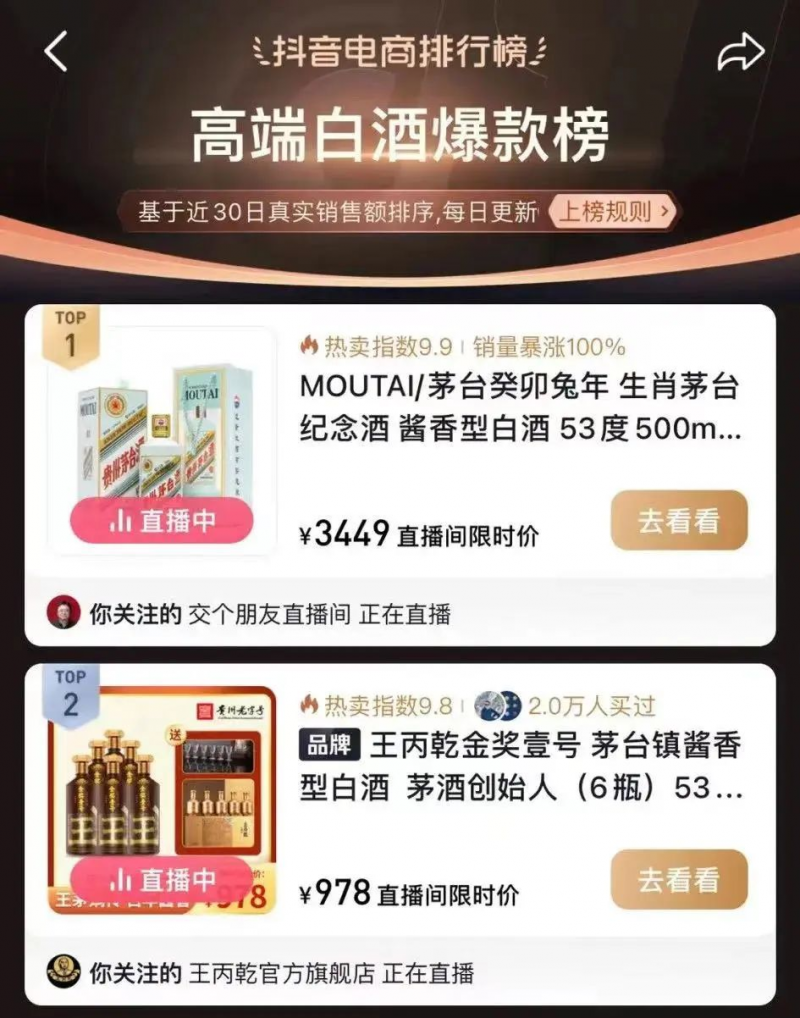Share the ranking list
This screenshot has height=1018, width=800.
(740, 52)
